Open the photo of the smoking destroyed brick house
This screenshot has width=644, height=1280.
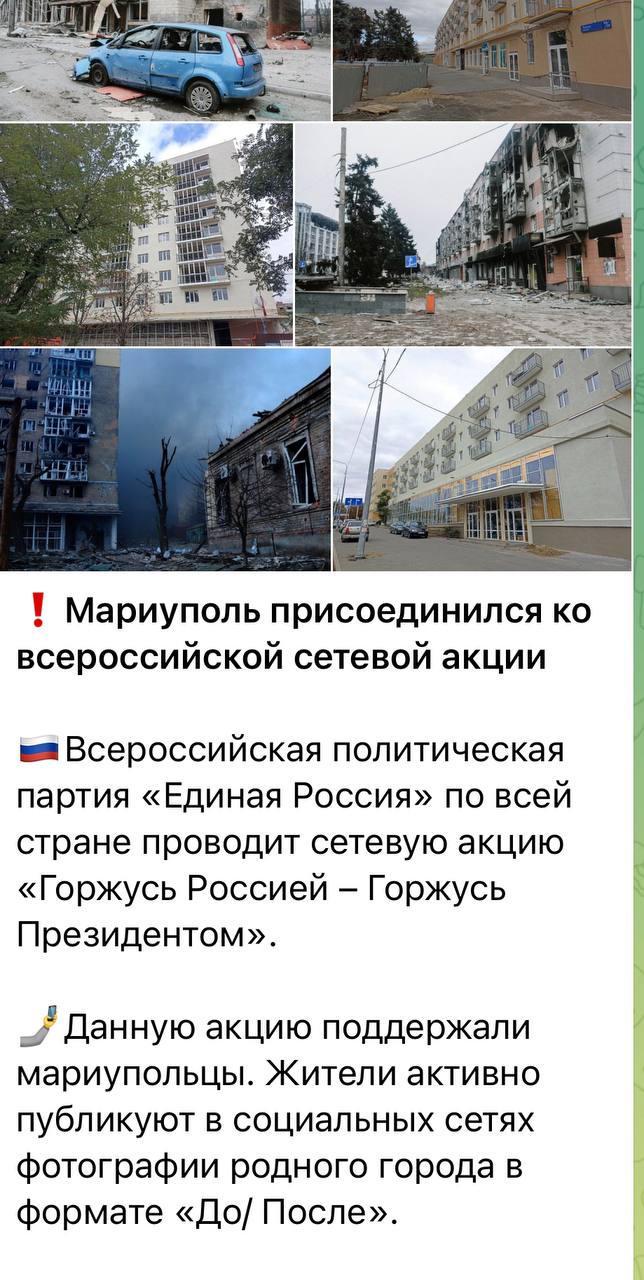click(165, 459)
